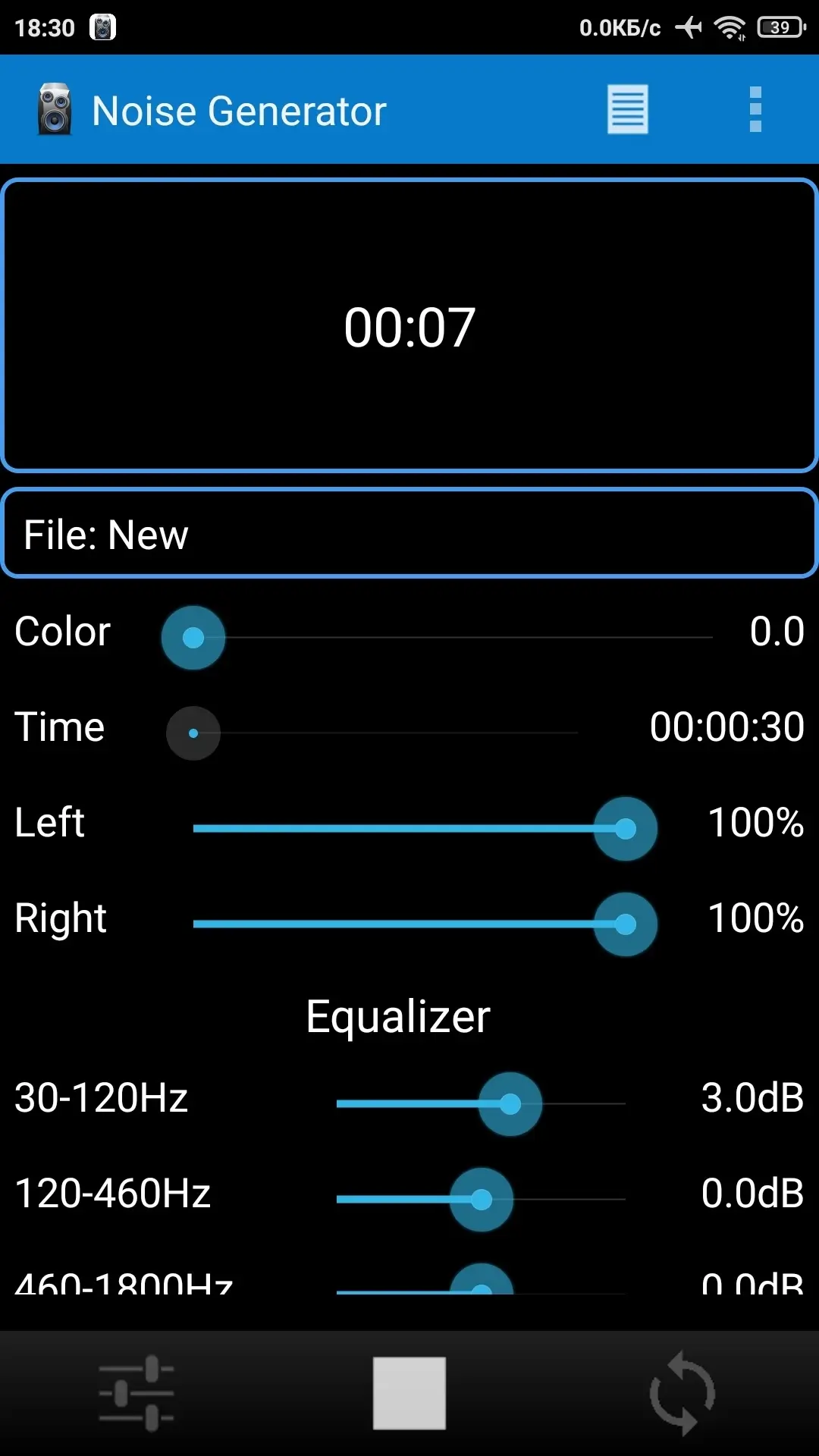Tap the File: New field

pyautogui.click(x=409, y=534)
